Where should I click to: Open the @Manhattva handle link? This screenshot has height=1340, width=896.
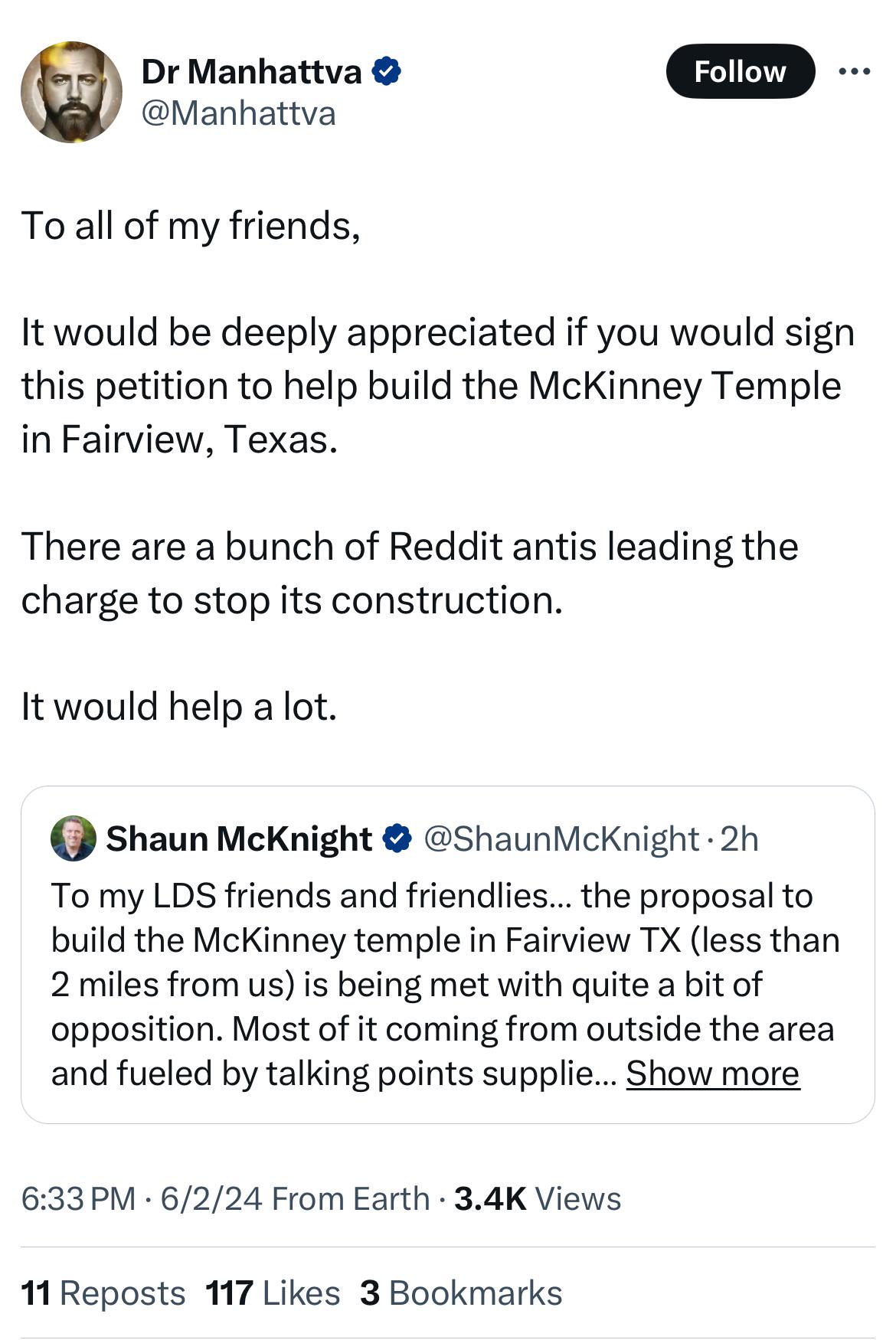237,113
